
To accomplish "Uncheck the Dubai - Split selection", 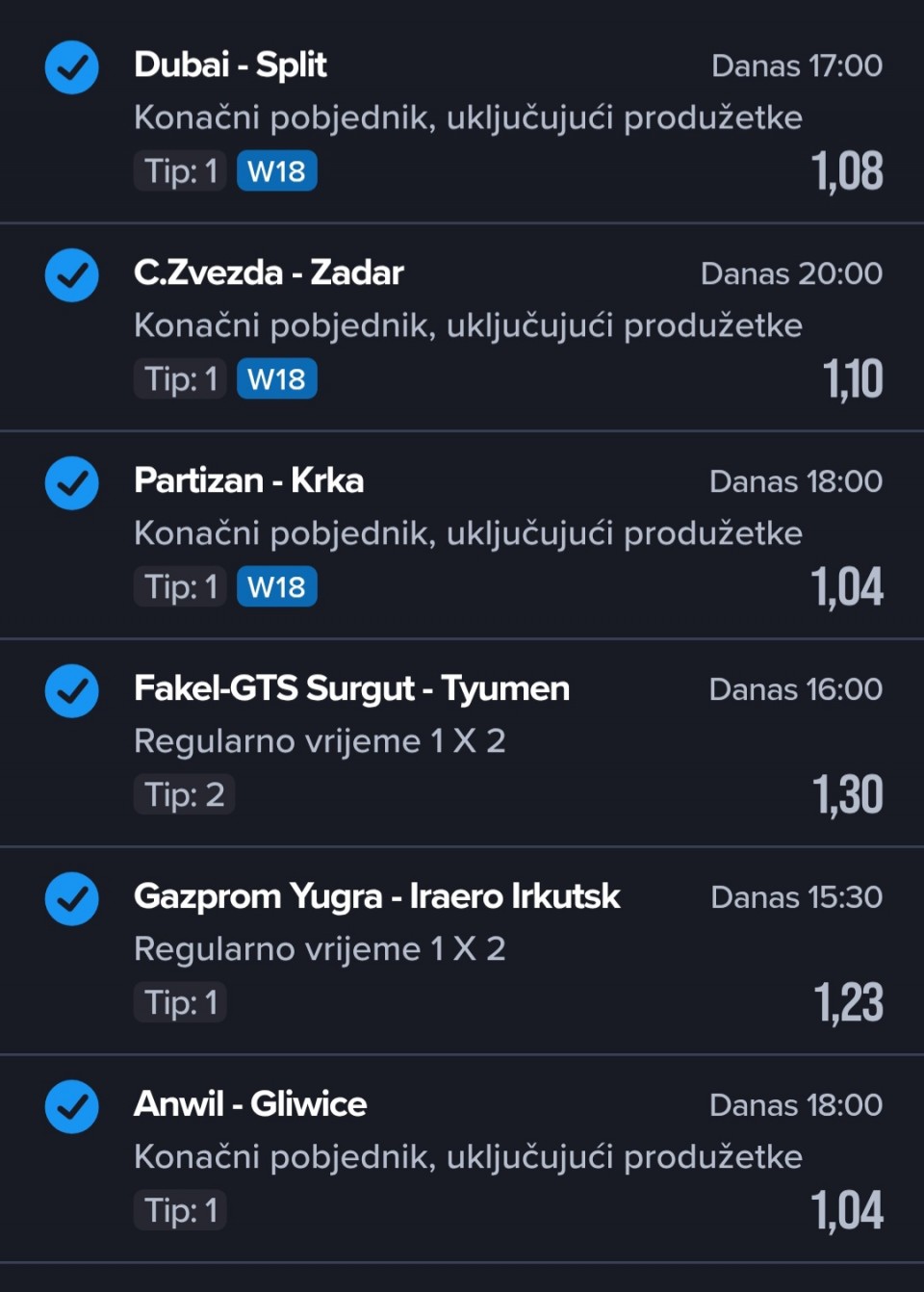I will click(x=72, y=67).
